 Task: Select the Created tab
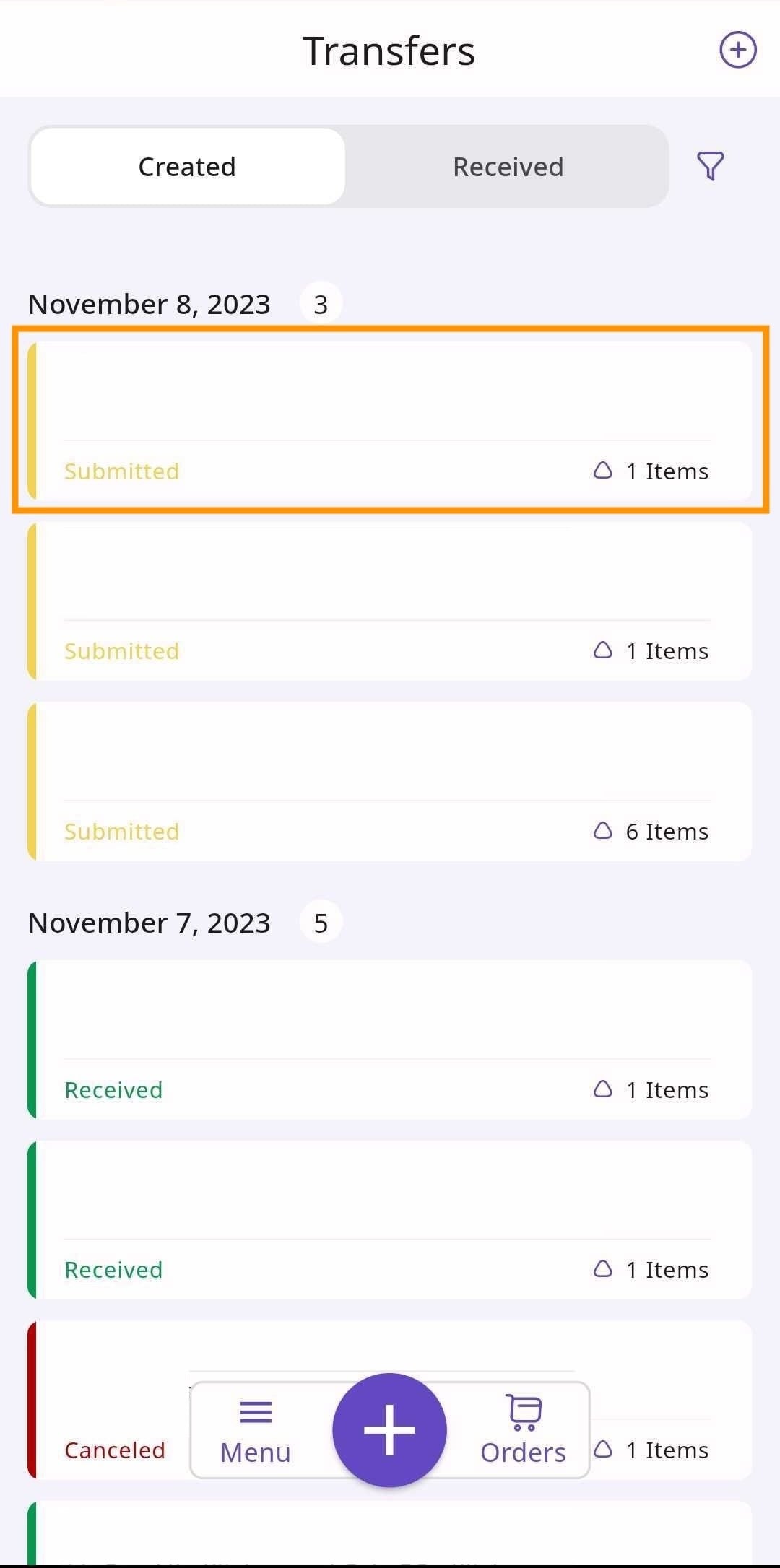click(x=188, y=167)
